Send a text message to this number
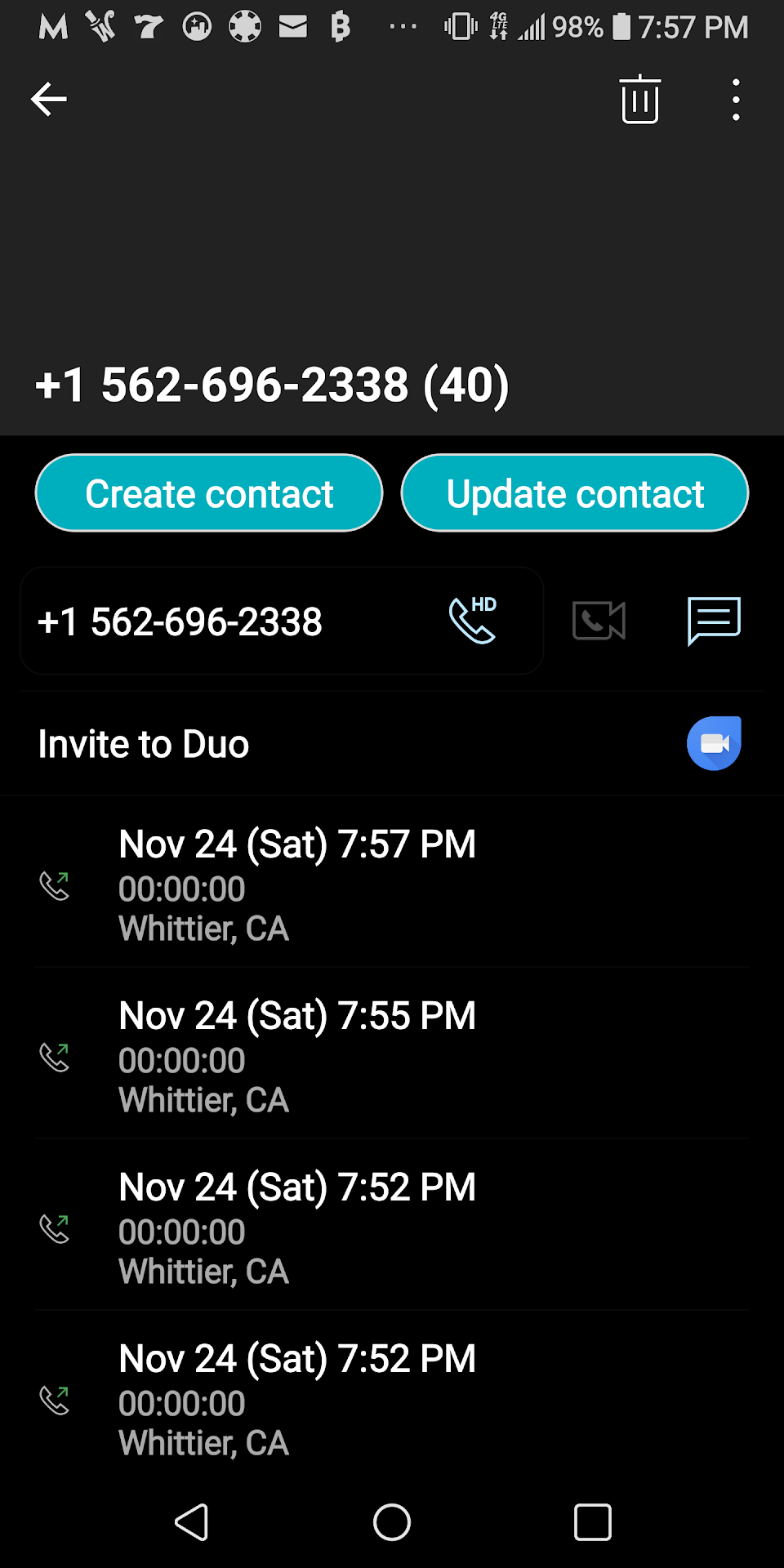The image size is (784, 1568). point(714,621)
